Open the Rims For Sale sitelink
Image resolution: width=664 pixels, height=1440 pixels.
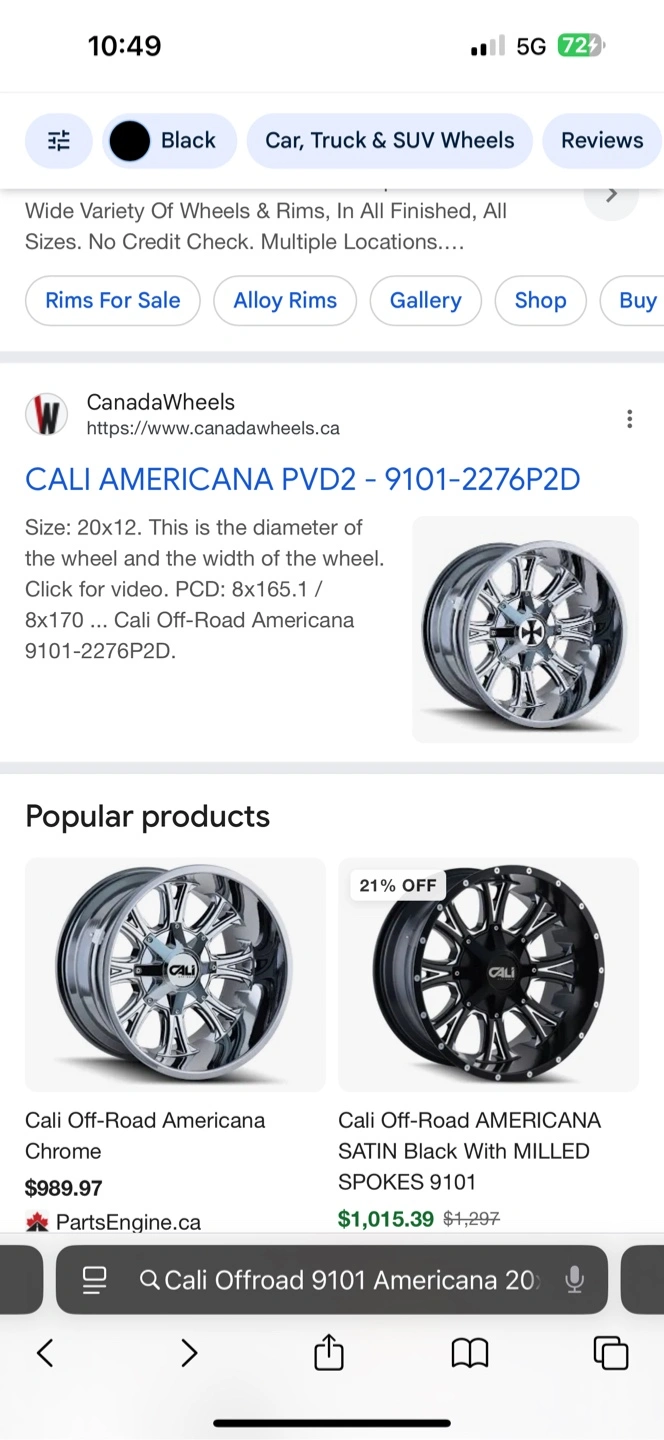[x=113, y=301]
